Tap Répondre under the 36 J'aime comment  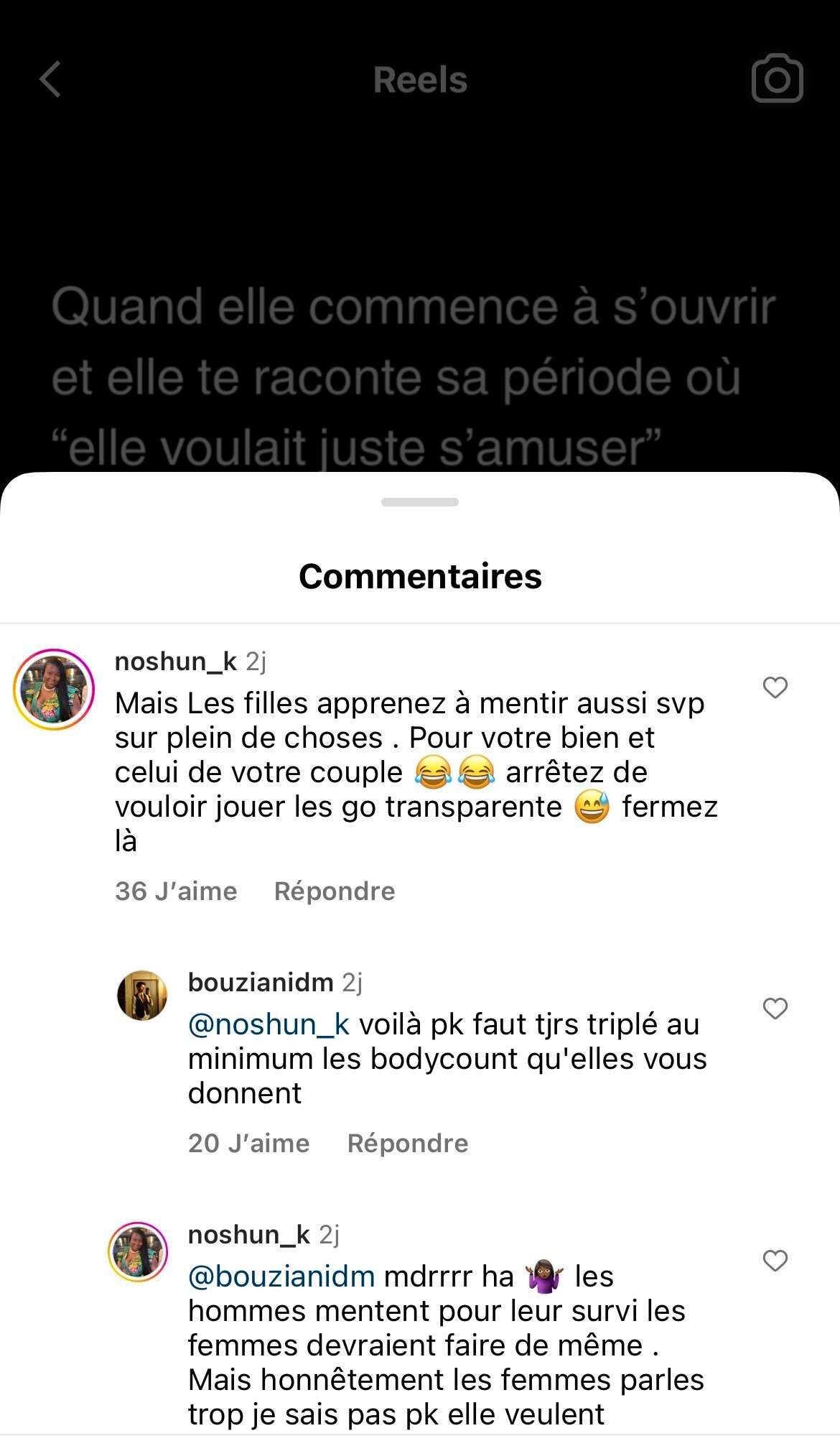click(x=335, y=891)
